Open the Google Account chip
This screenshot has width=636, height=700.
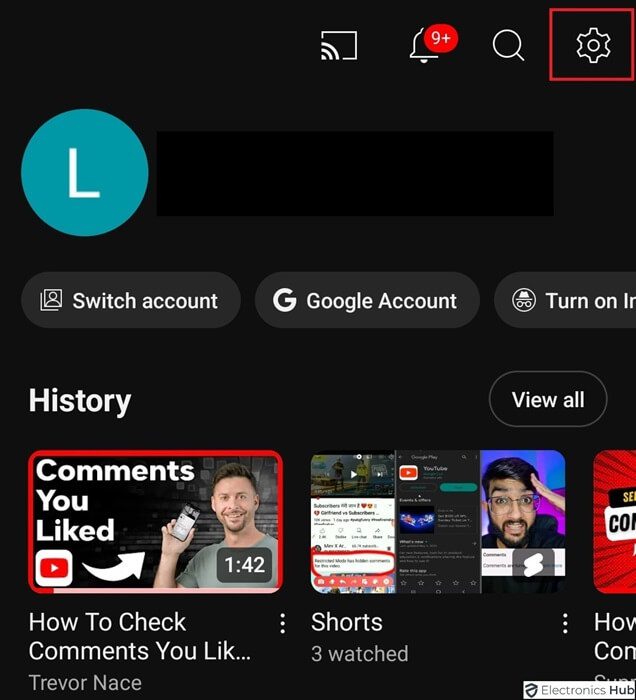(x=367, y=301)
